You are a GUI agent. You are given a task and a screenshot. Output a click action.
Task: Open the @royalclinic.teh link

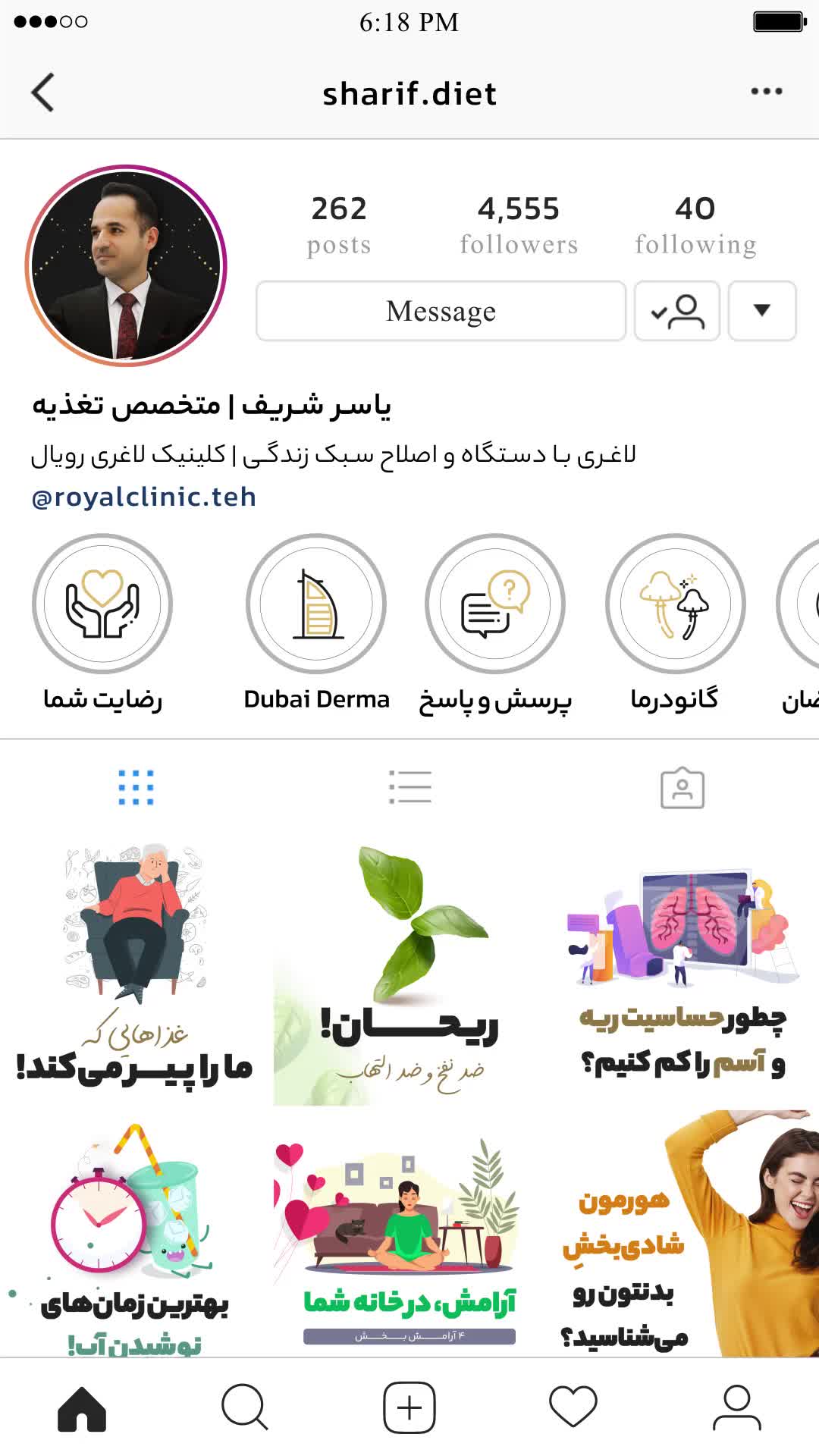pos(144,497)
